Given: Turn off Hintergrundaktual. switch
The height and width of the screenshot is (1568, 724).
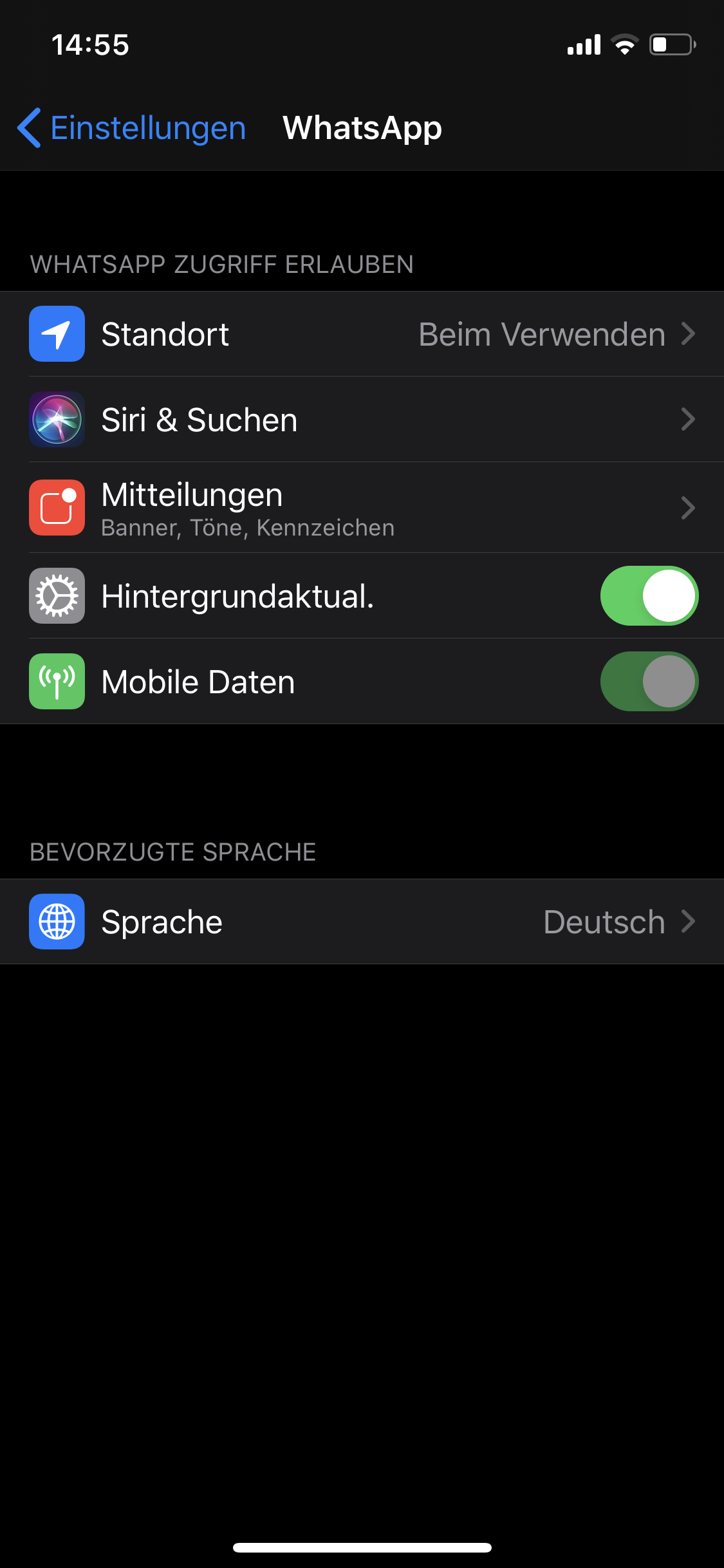Looking at the screenshot, I should [649, 596].
